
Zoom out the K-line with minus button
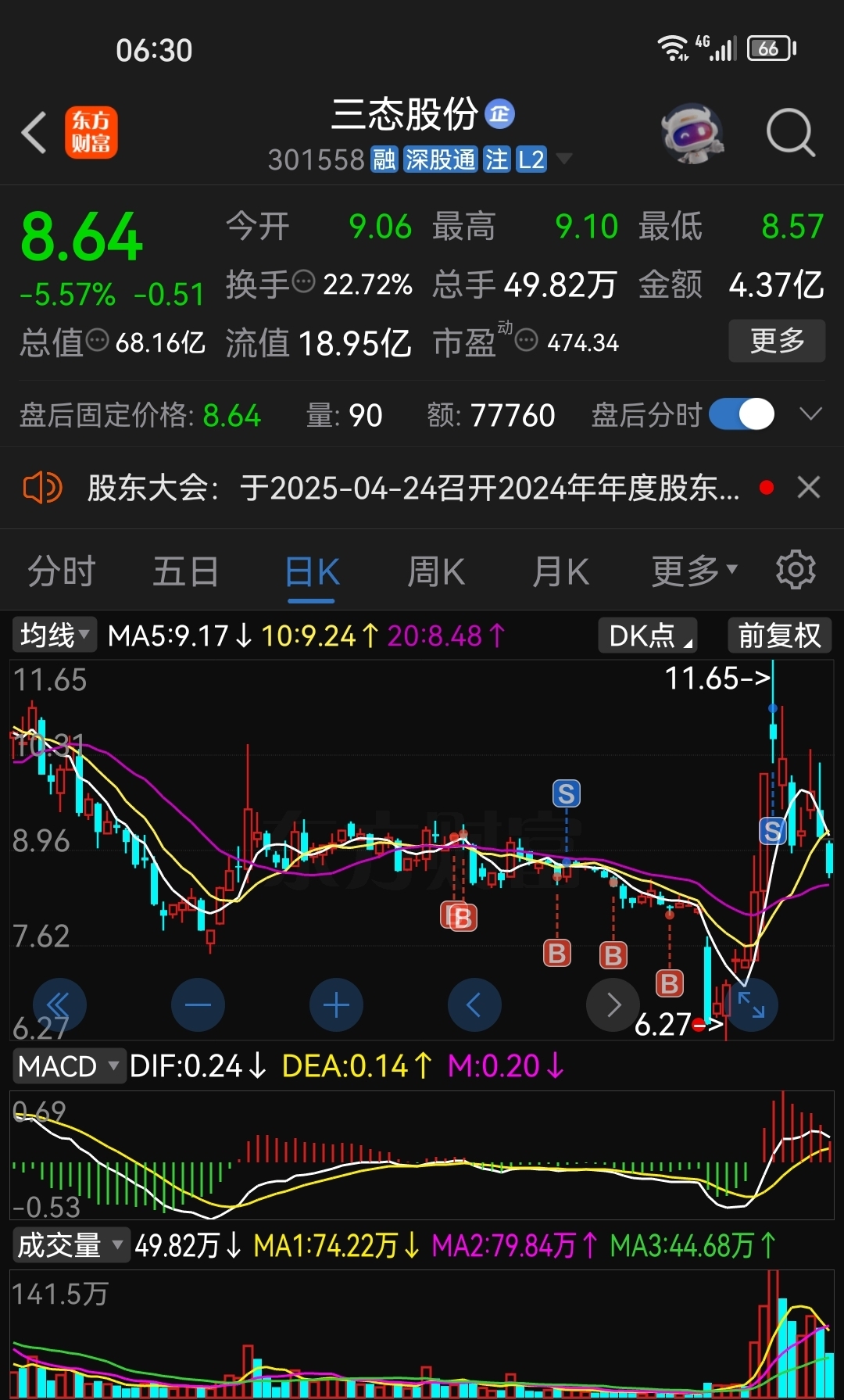198,1005
